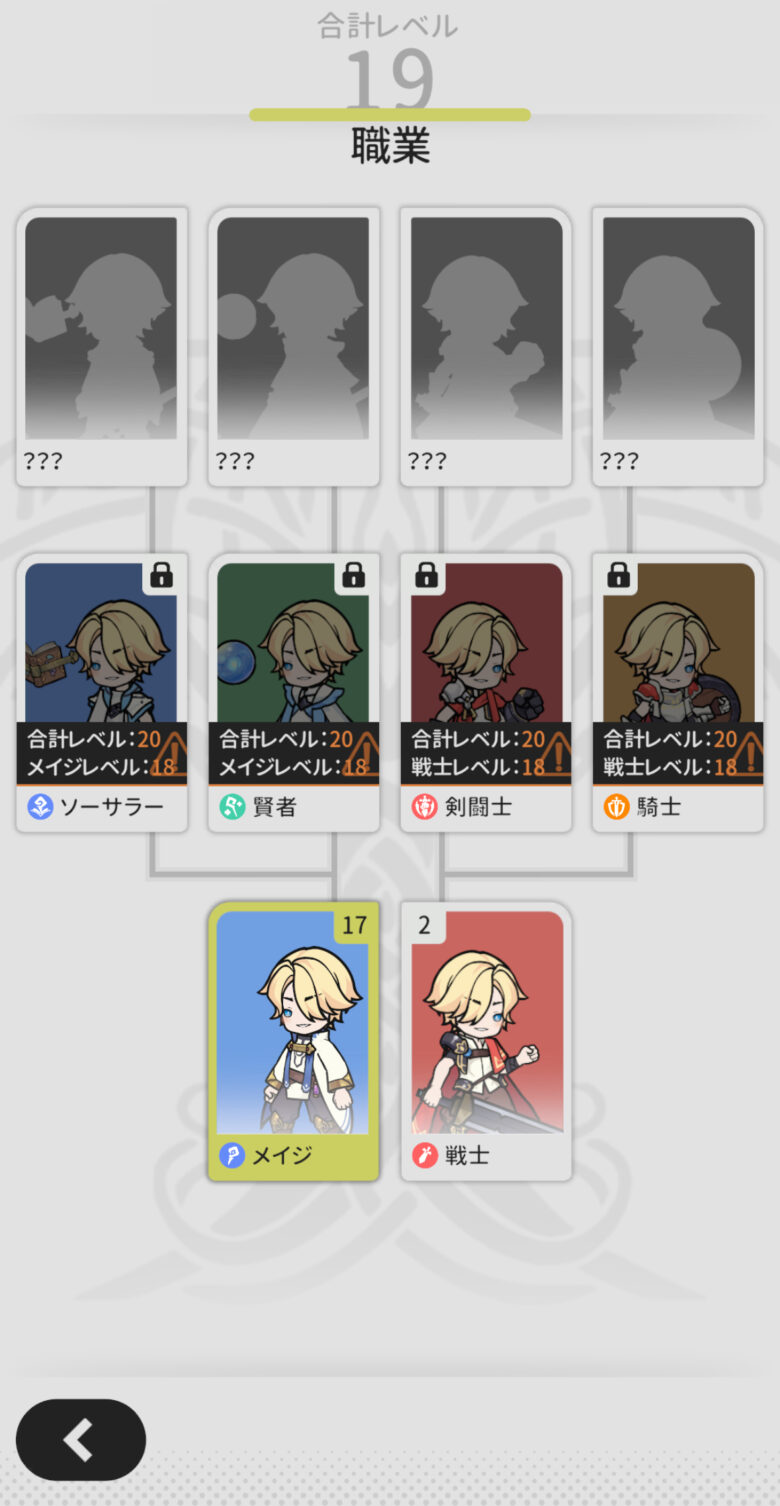Screen dimensions: 780x1506
Task: Select the 戦士 job card
Action: [x=486, y=1040]
